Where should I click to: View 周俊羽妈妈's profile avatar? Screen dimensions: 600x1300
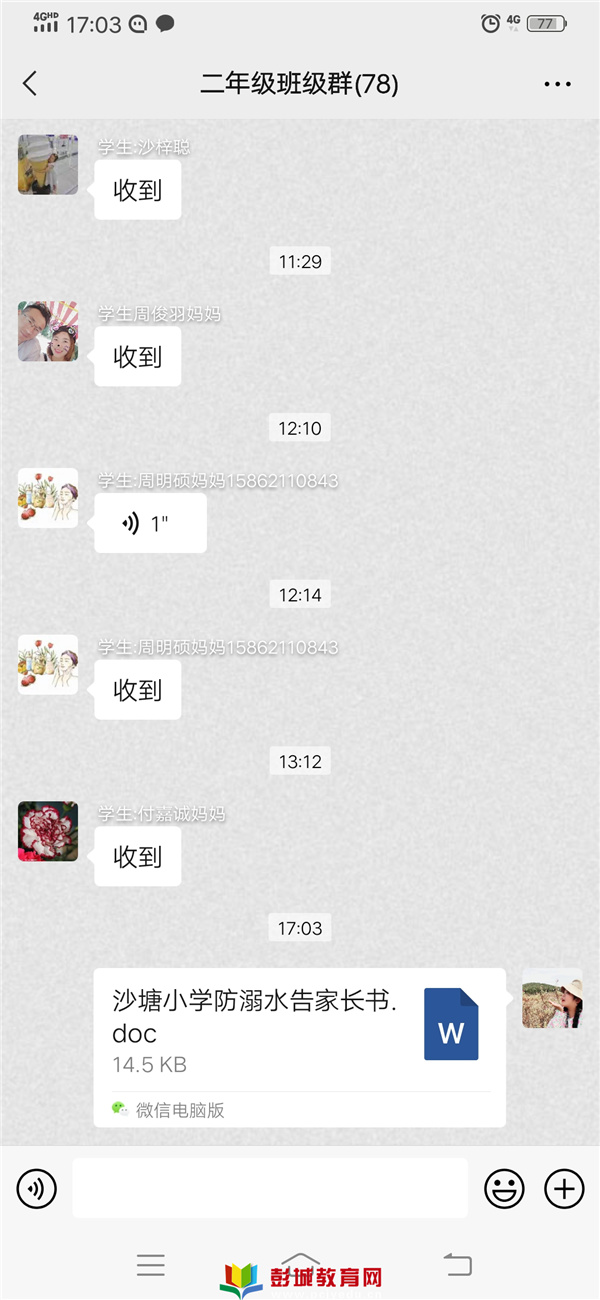click(48, 331)
